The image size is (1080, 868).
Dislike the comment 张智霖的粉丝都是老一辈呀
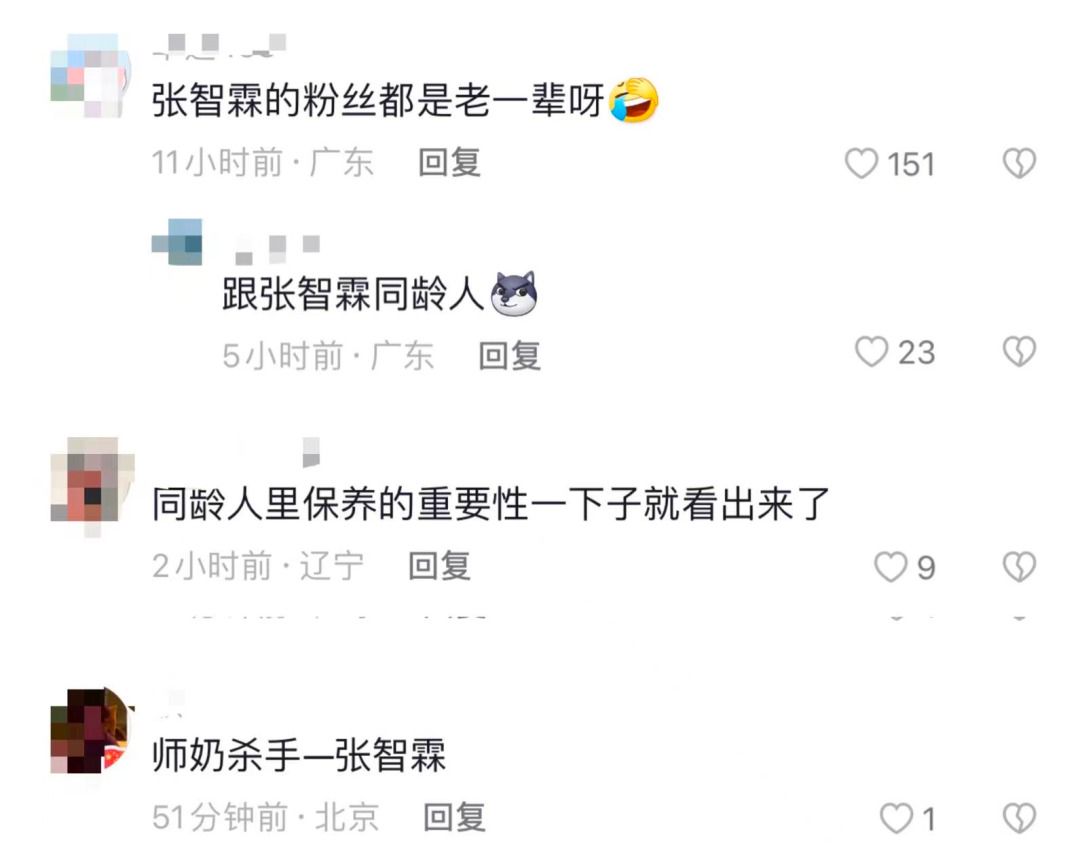click(1018, 164)
